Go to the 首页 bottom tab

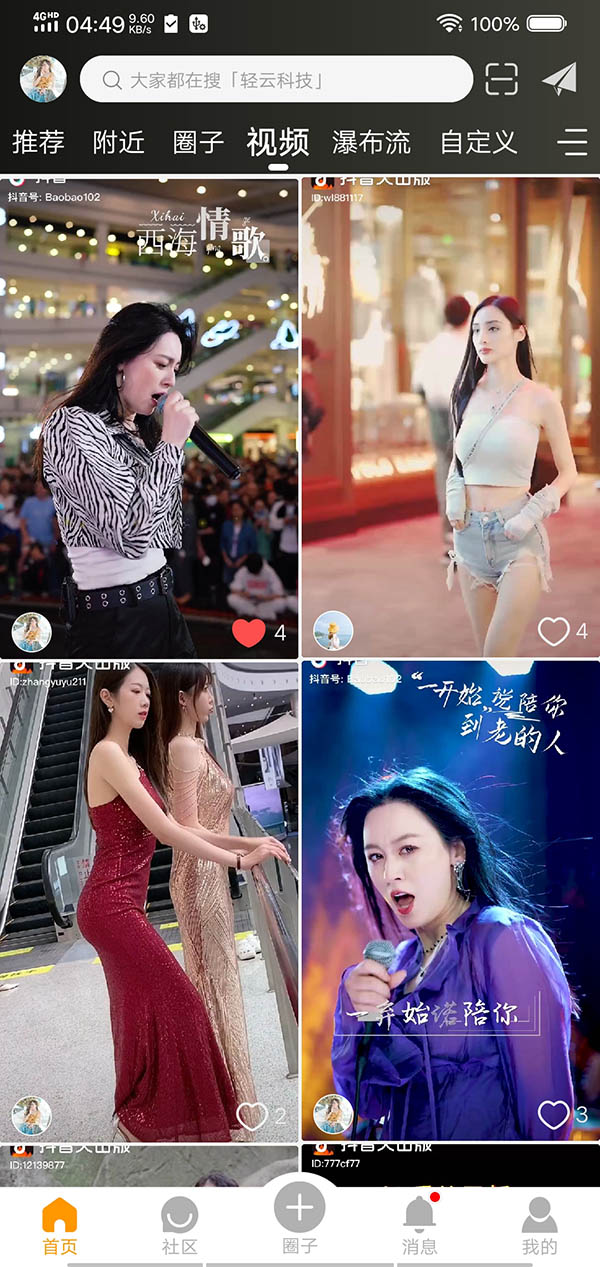click(59, 1225)
